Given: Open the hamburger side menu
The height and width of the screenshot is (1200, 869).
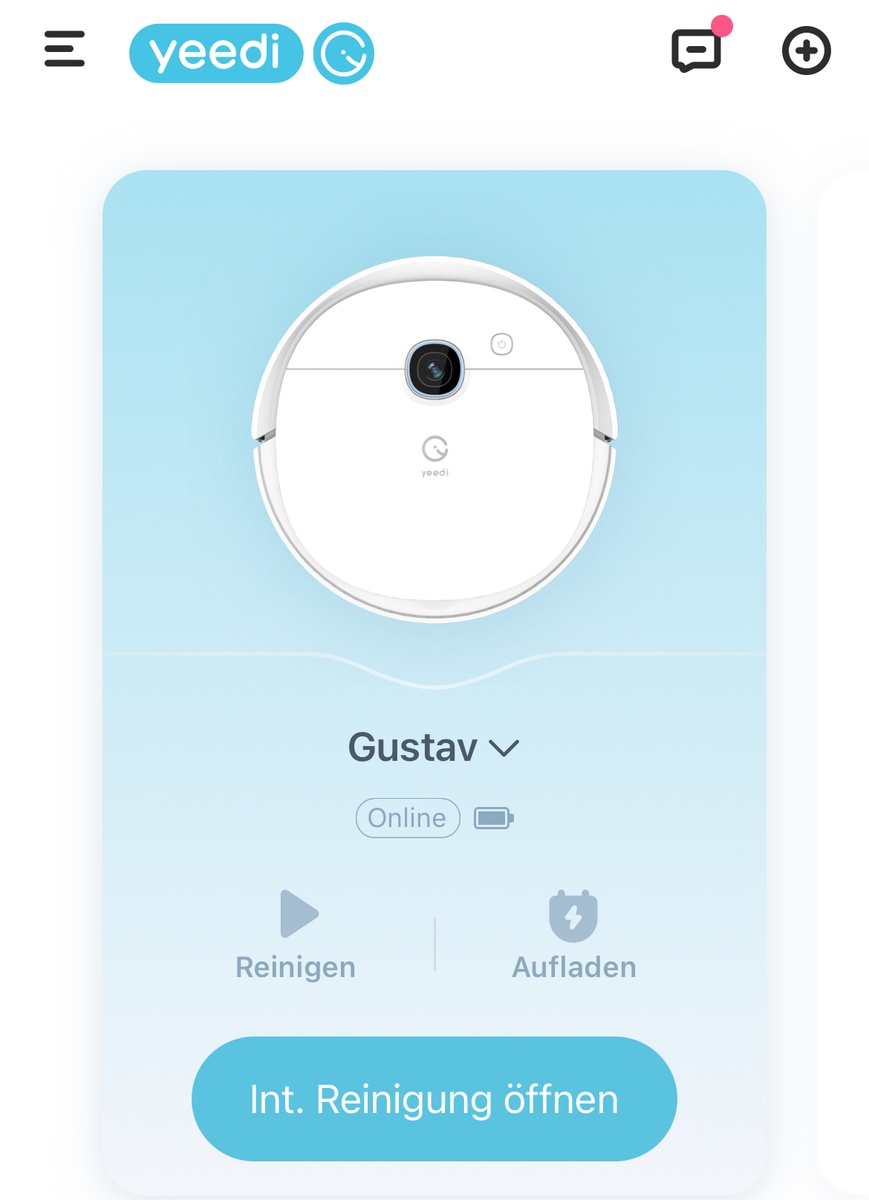Looking at the screenshot, I should (x=65, y=50).
